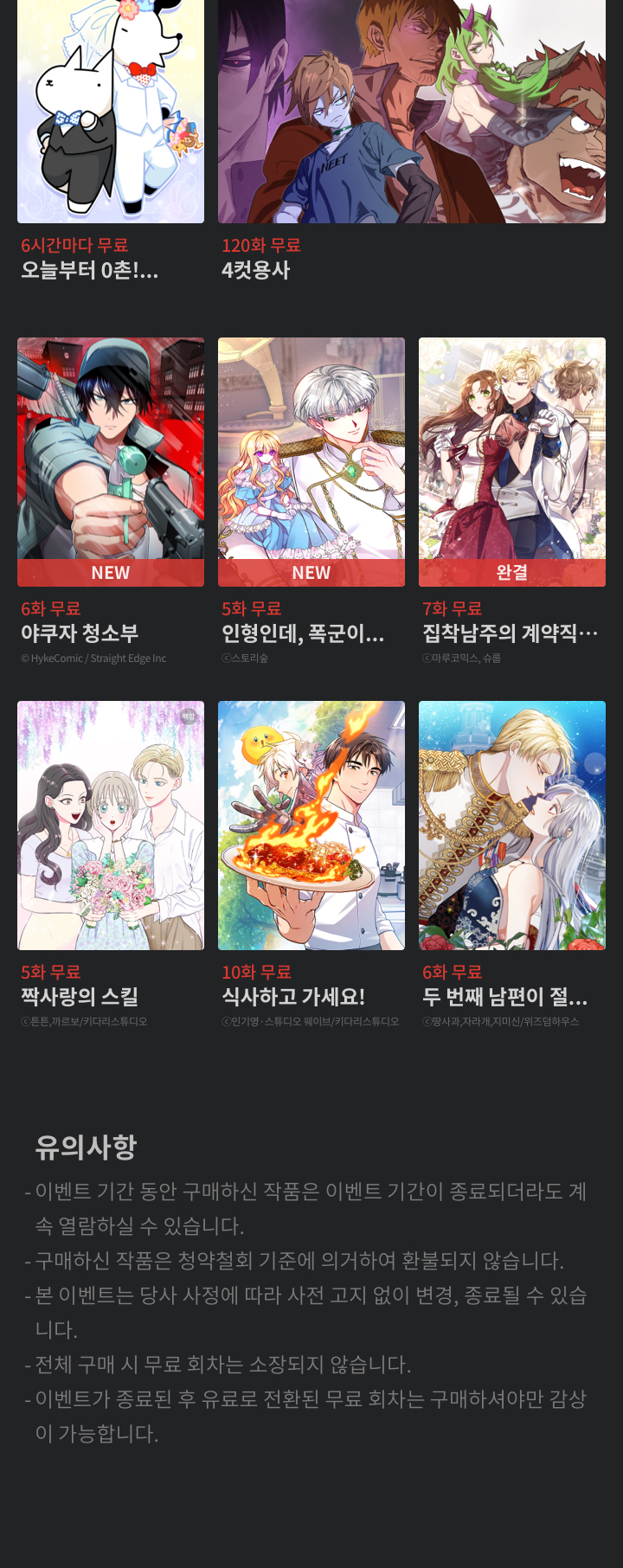Open the webtoon 4컷용사

[x=411, y=112]
